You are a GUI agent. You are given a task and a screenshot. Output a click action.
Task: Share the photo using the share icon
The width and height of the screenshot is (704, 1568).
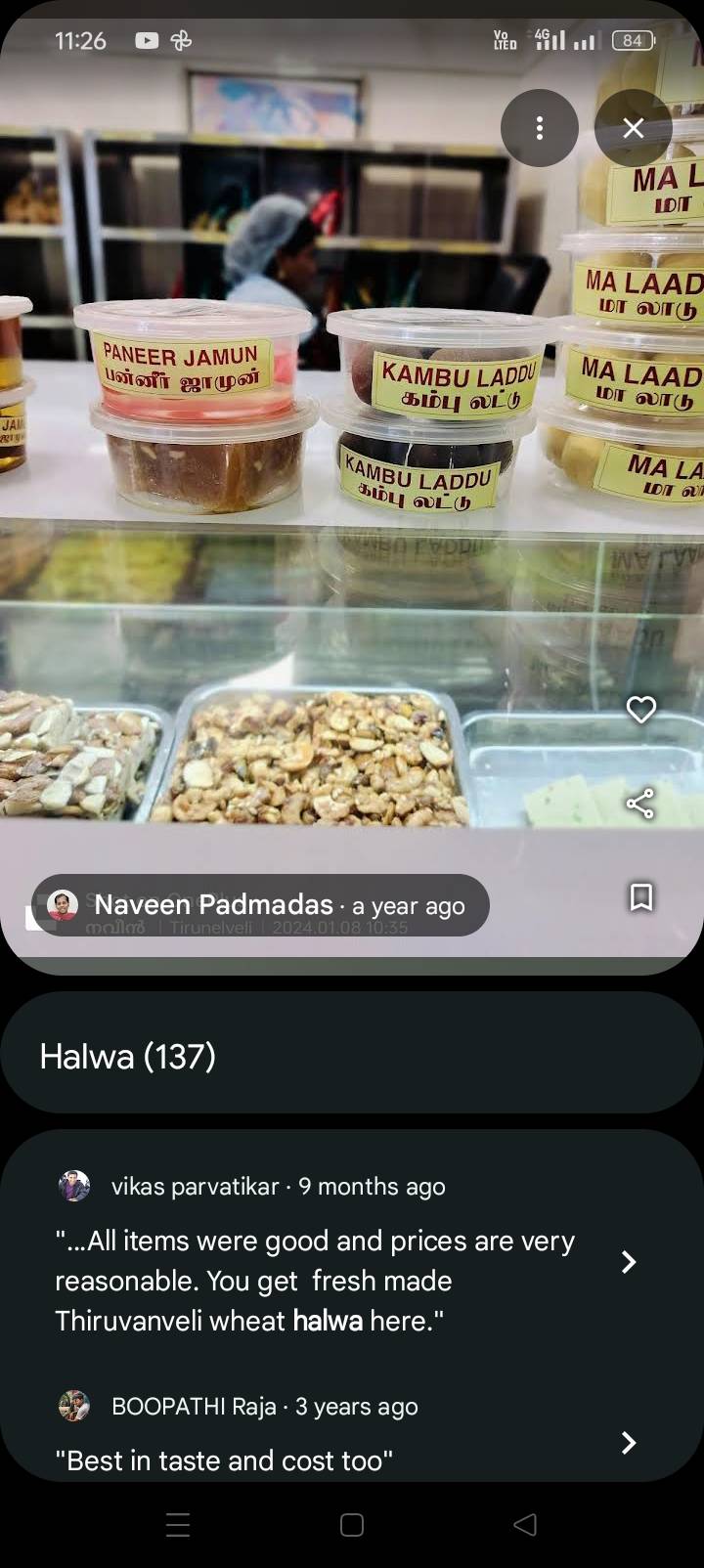[x=641, y=803]
